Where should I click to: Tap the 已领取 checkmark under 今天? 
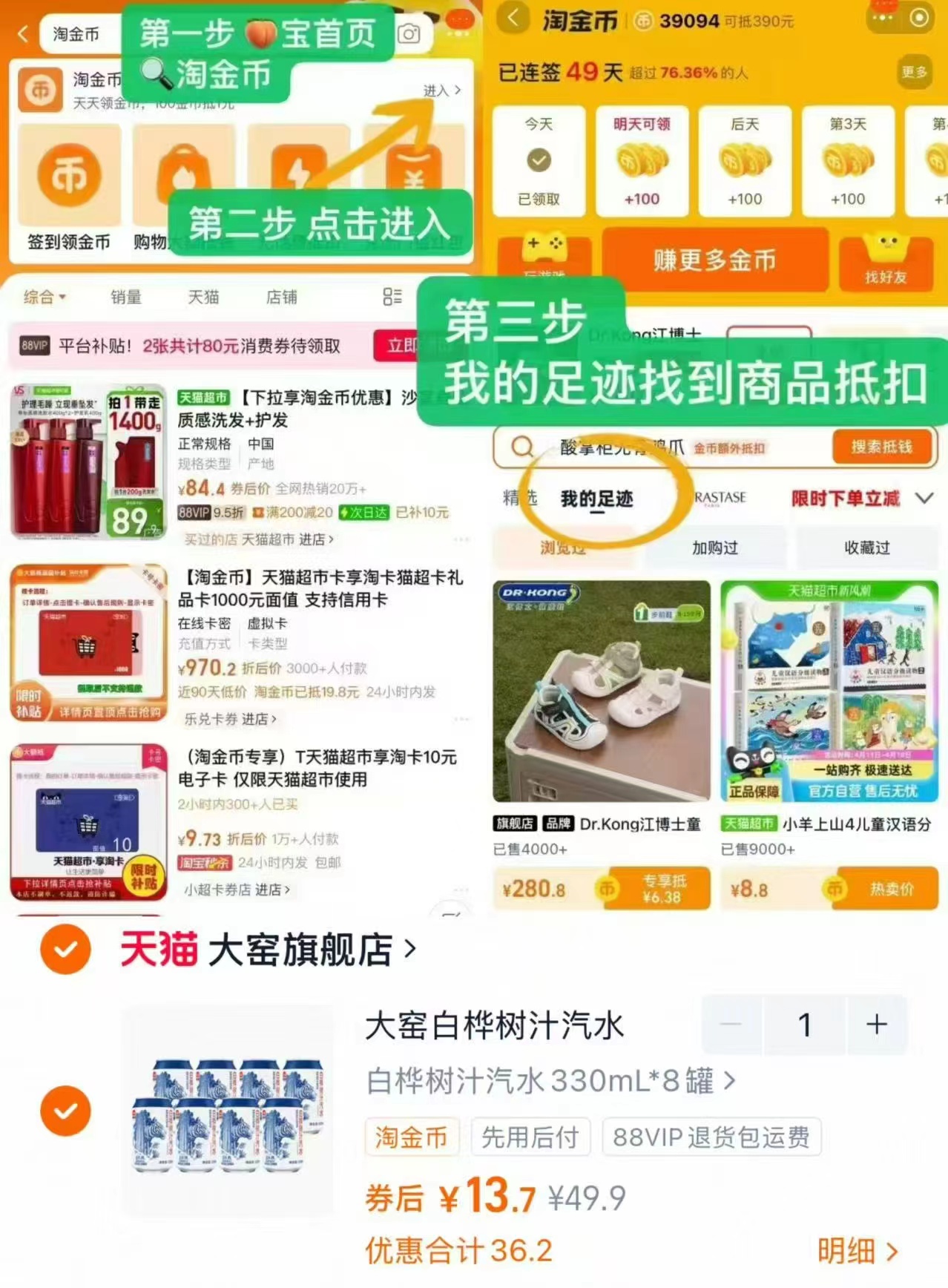[x=539, y=158]
